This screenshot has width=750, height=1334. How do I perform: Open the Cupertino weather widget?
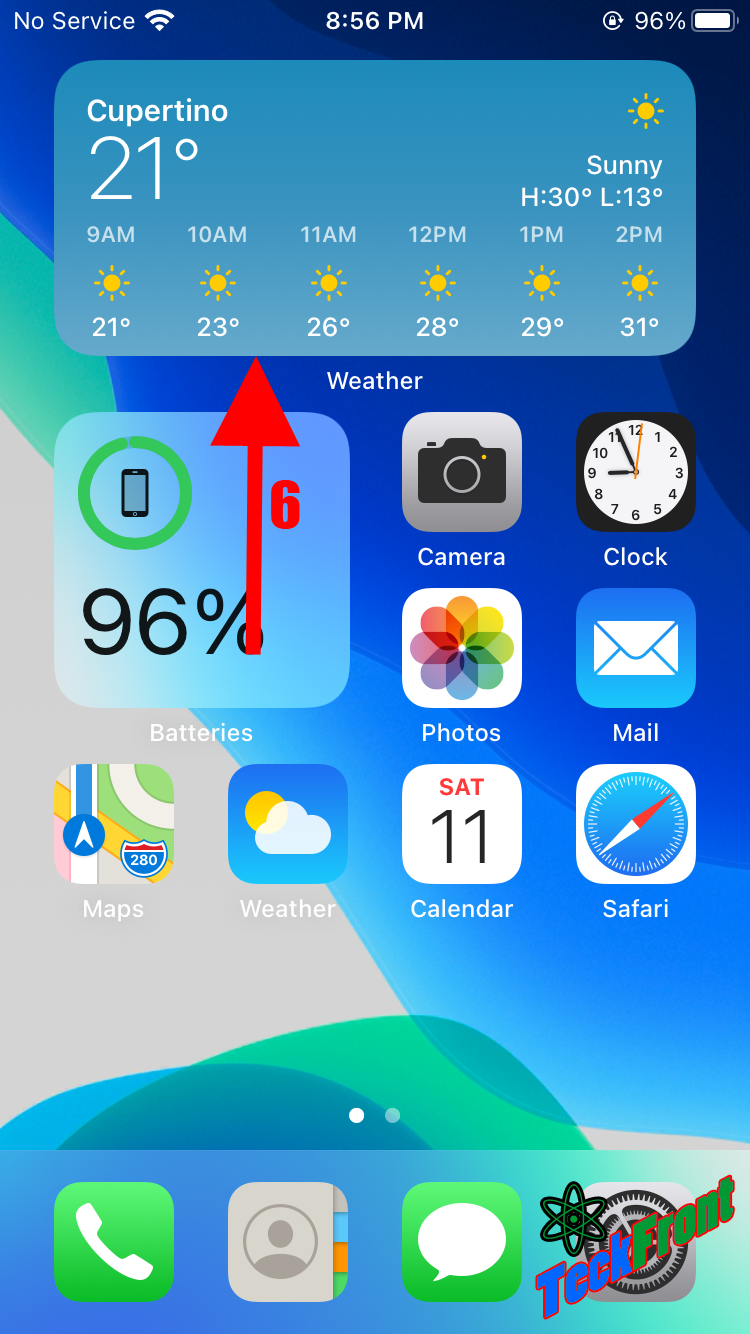tap(375, 208)
